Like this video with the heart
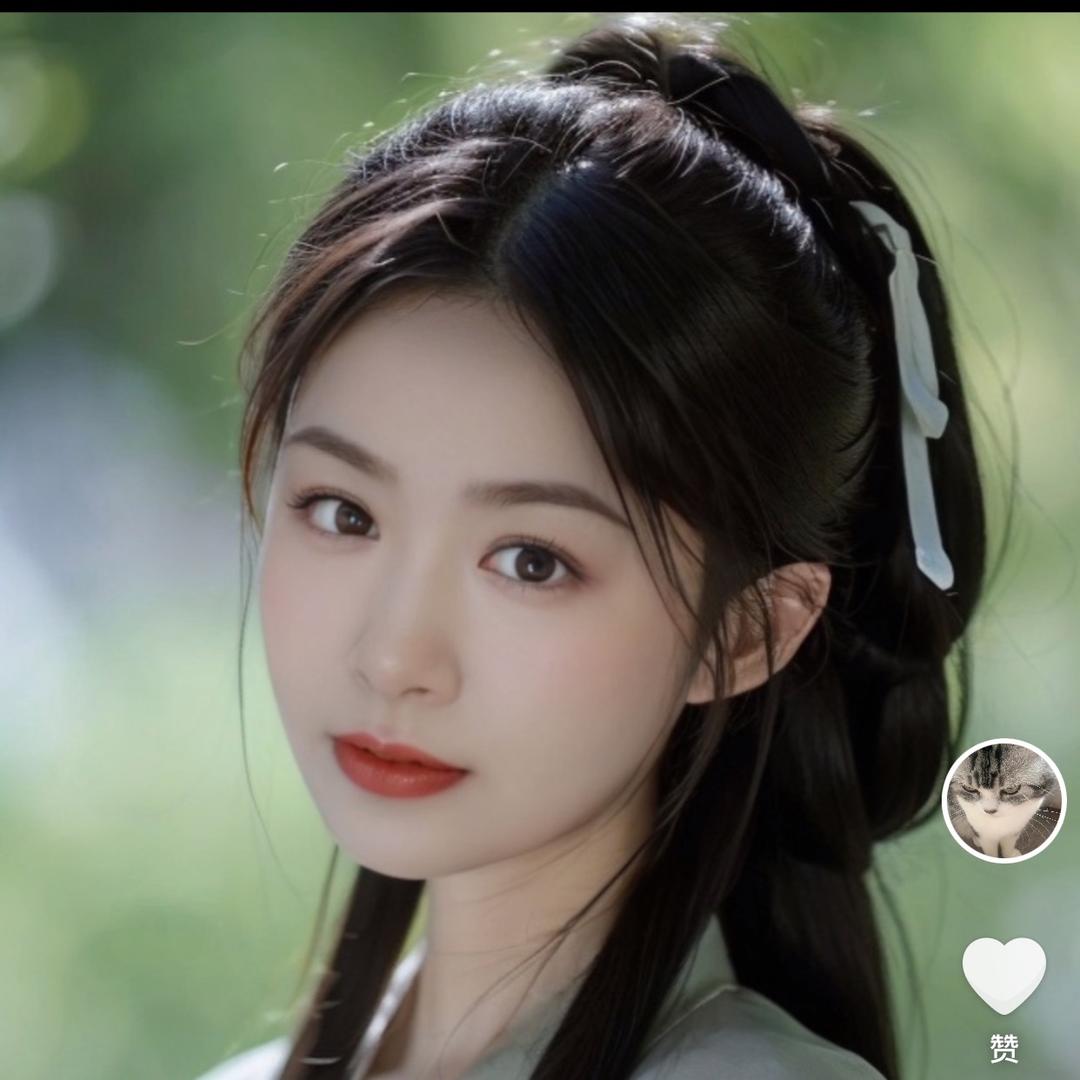This screenshot has height=1080, width=1080. 1004,973
